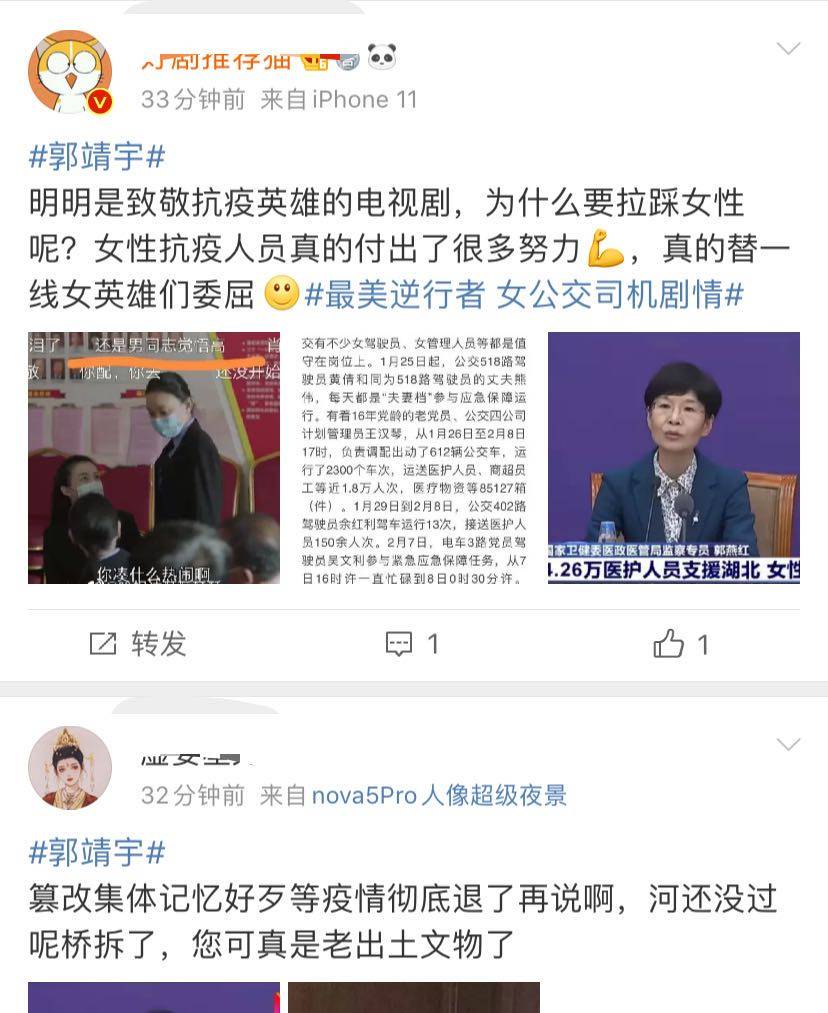View the text article image about bus drivers
This screenshot has width=828, height=1013.
pos(413,458)
